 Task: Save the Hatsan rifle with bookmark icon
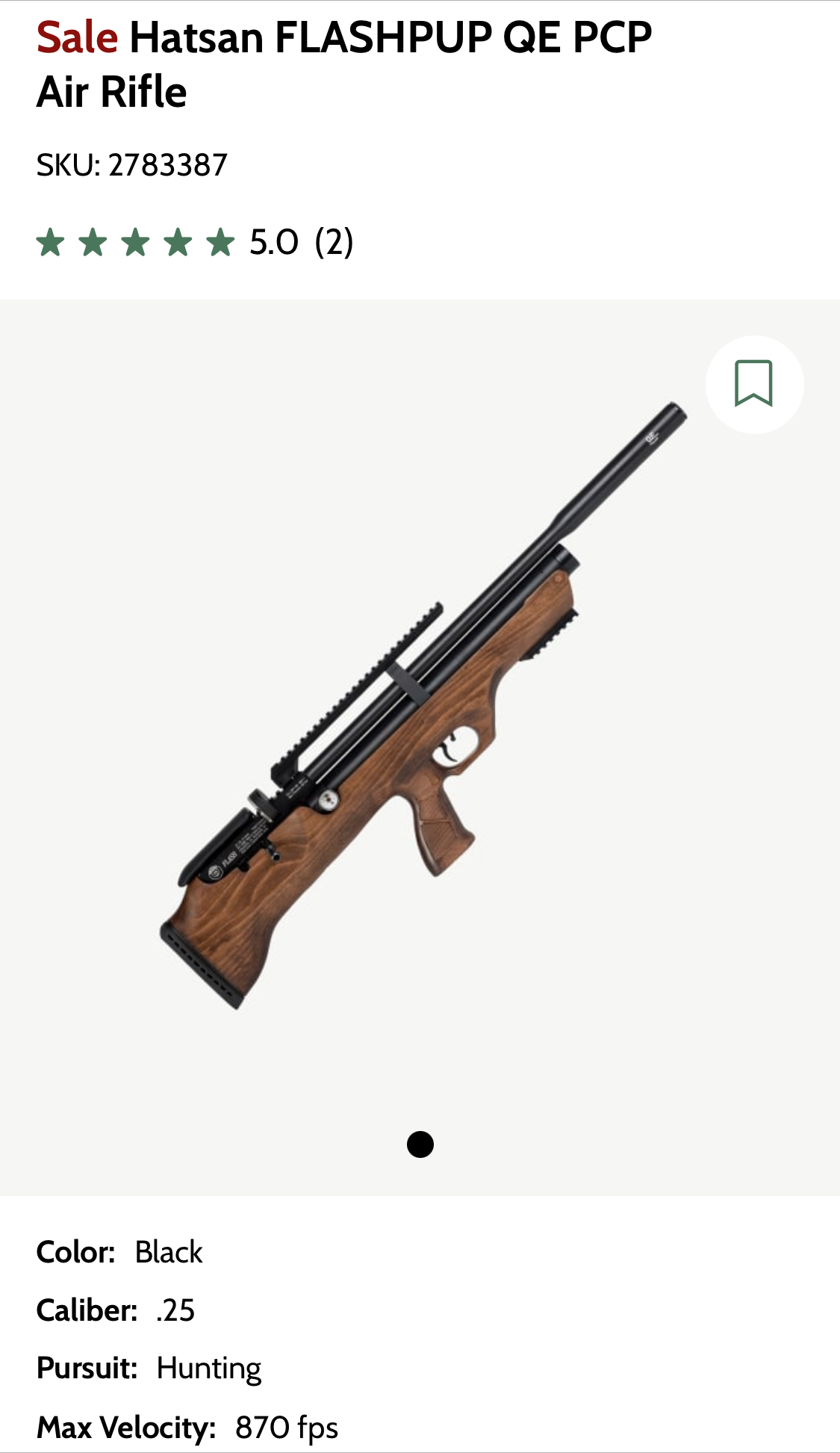pos(754,384)
